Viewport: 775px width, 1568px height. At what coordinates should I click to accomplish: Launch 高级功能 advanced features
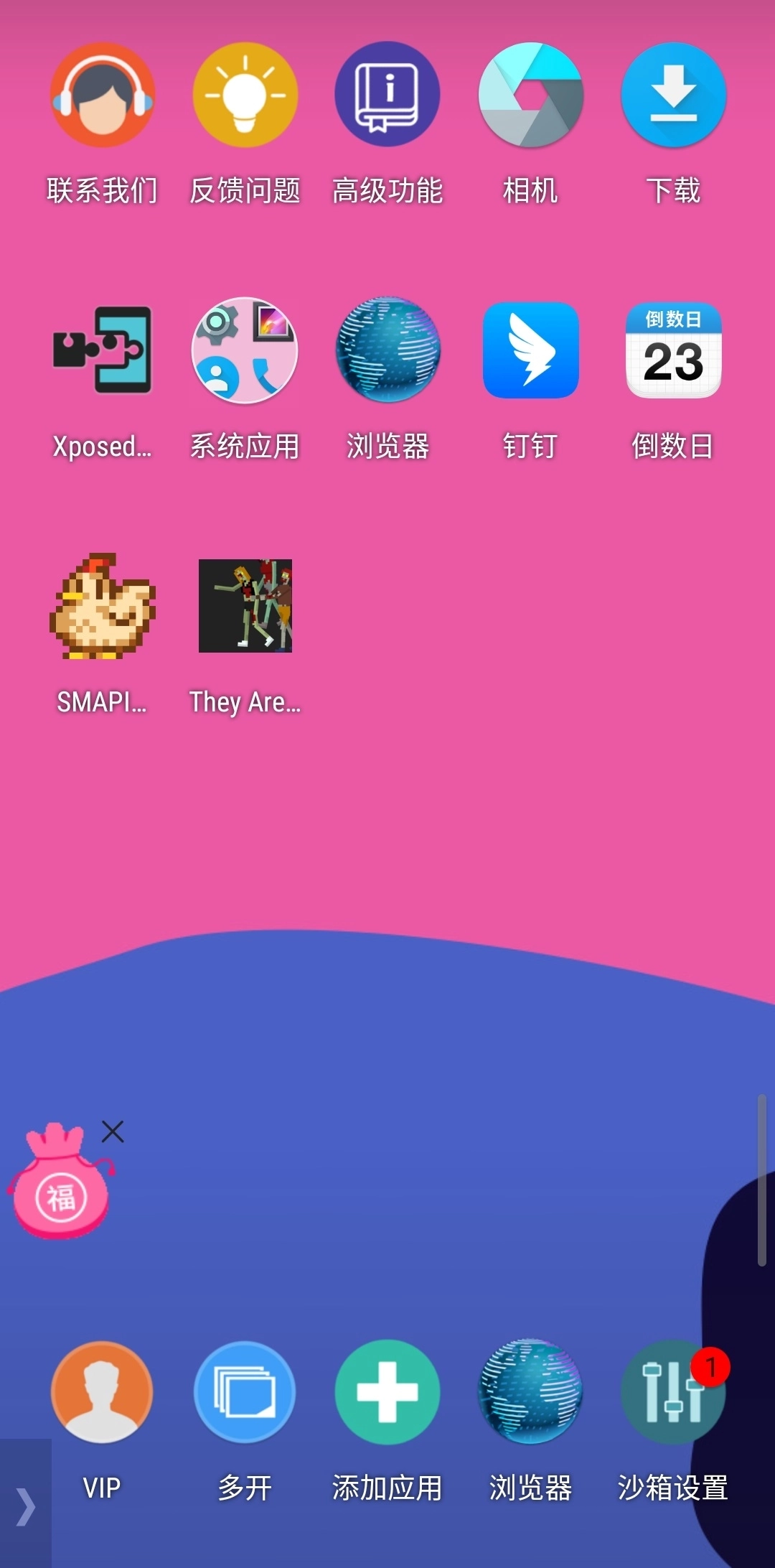(387, 95)
